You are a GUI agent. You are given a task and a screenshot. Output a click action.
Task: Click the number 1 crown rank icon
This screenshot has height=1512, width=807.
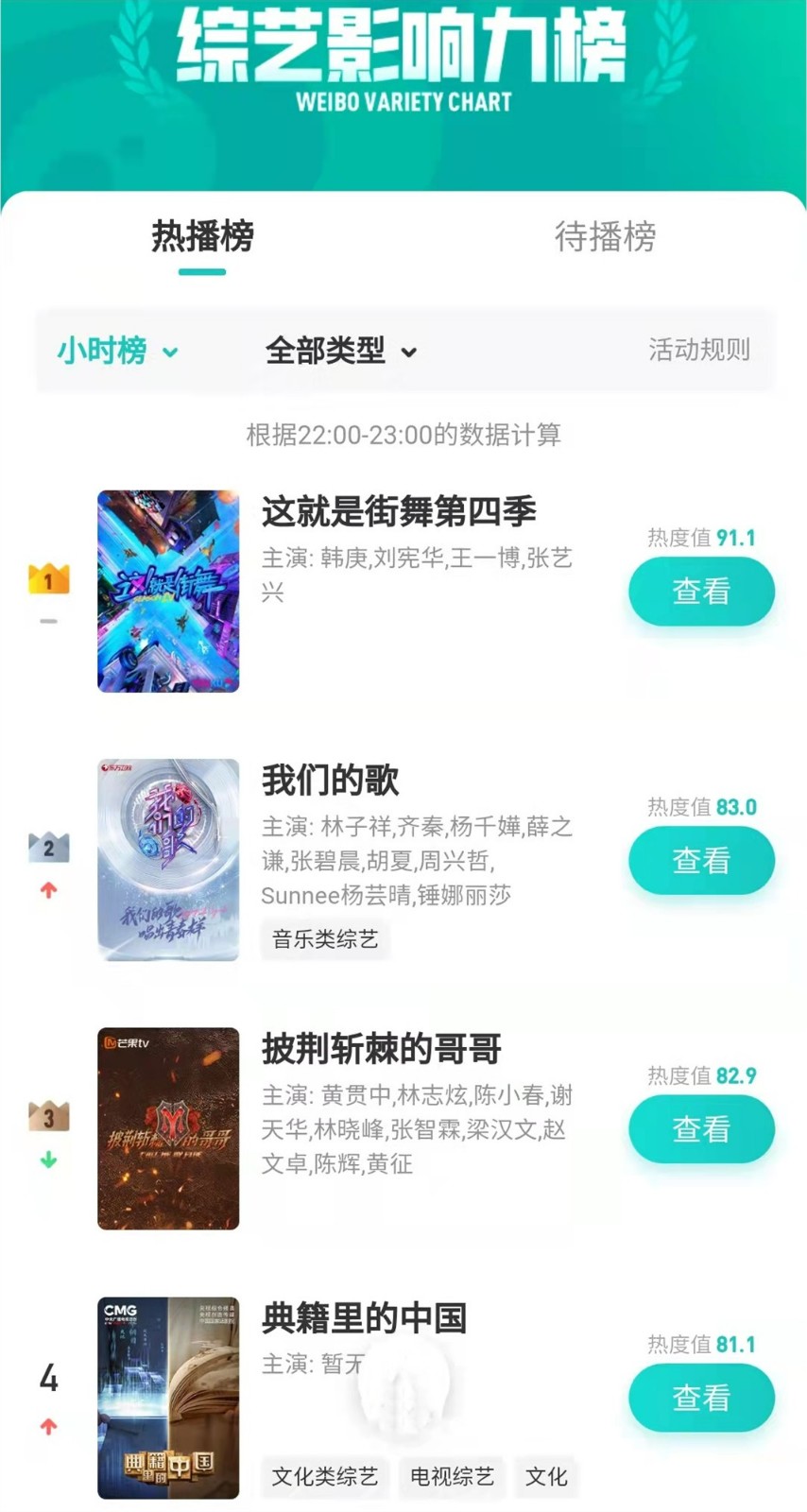(x=48, y=577)
